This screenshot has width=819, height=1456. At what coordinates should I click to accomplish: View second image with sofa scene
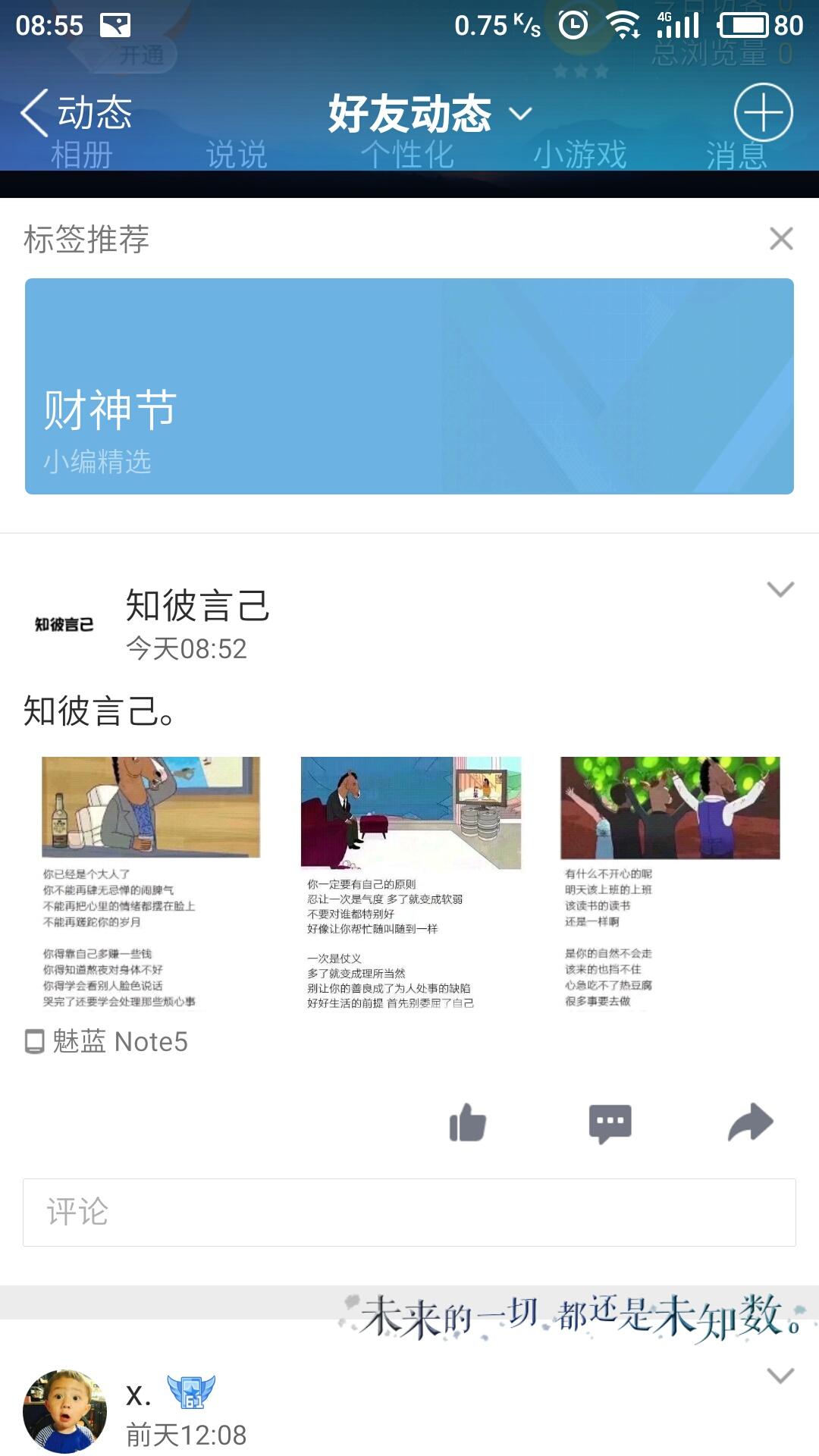tap(410, 883)
